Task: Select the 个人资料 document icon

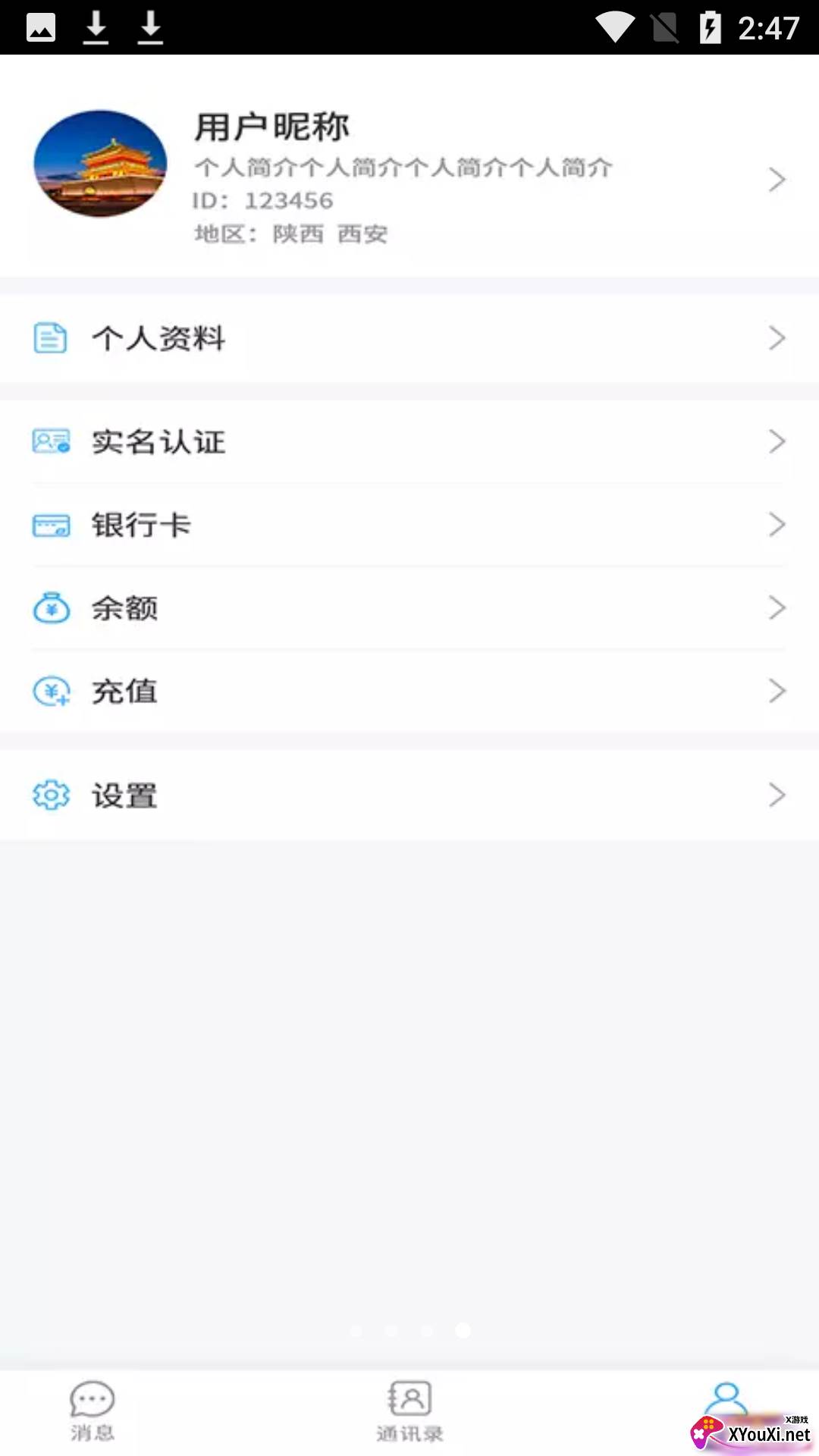Action: pyautogui.click(x=49, y=339)
